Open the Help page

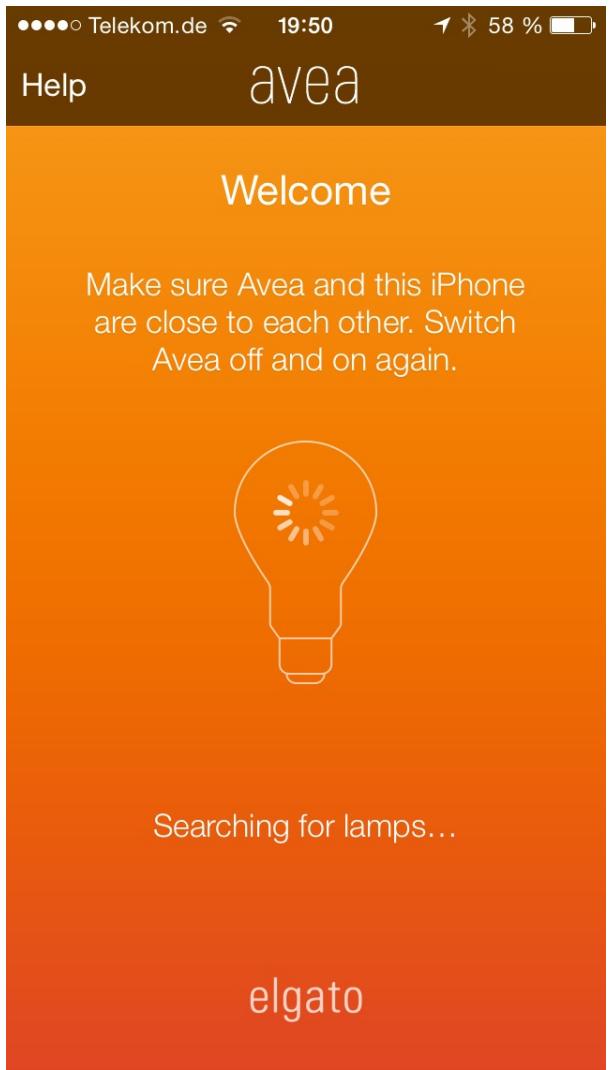(54, 86)
